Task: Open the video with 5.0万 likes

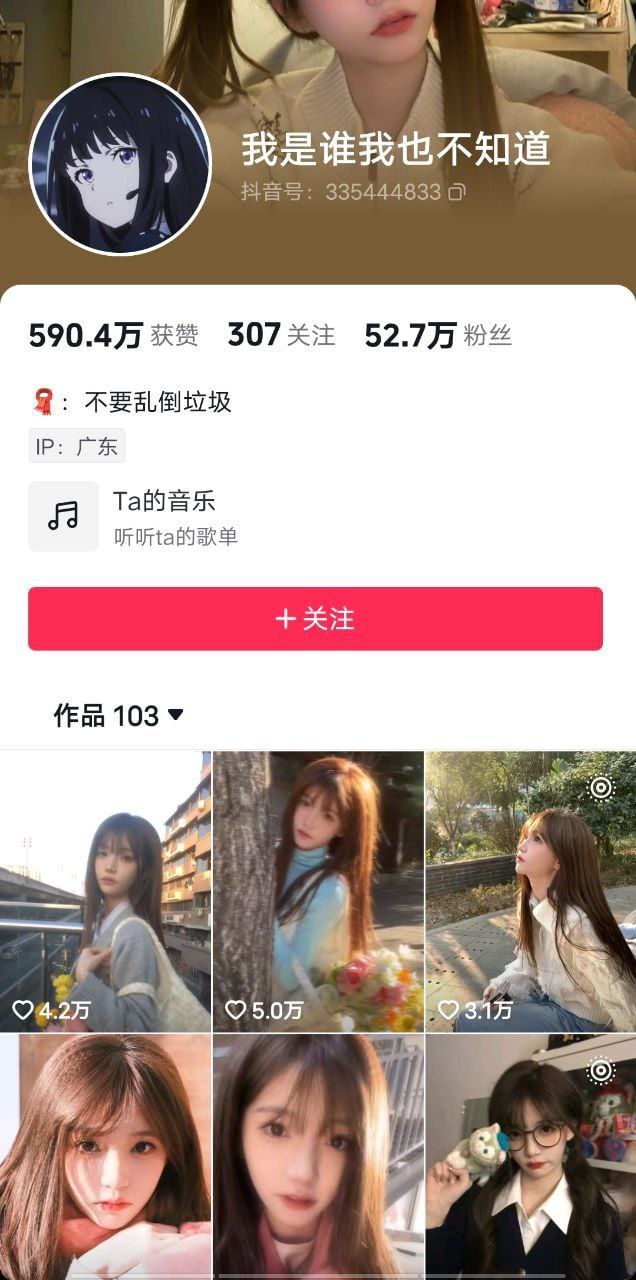Action: (x=318, y=891)
